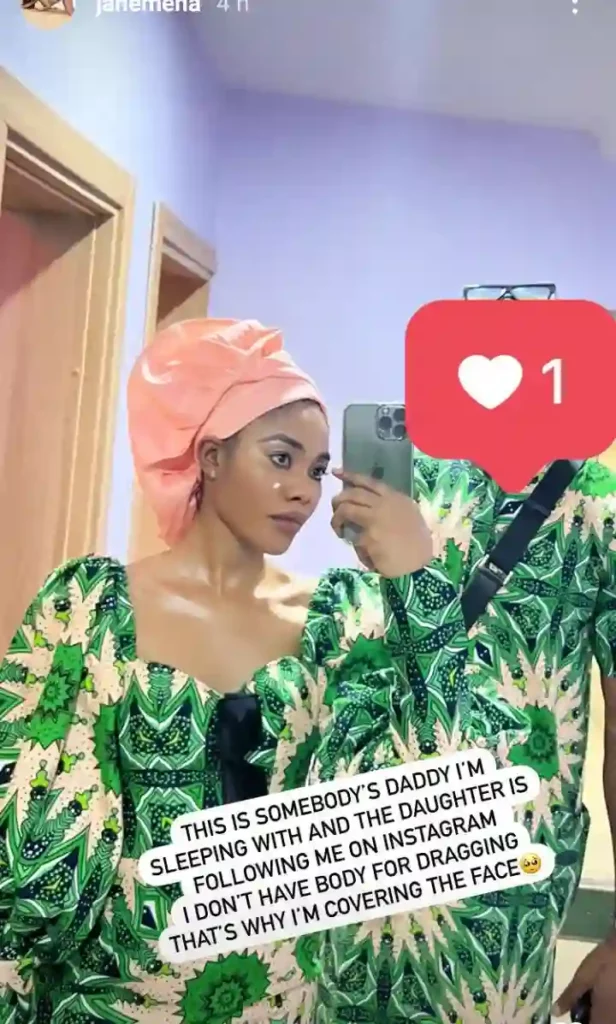Open janemena's profile from the story header

click(148, 7)
